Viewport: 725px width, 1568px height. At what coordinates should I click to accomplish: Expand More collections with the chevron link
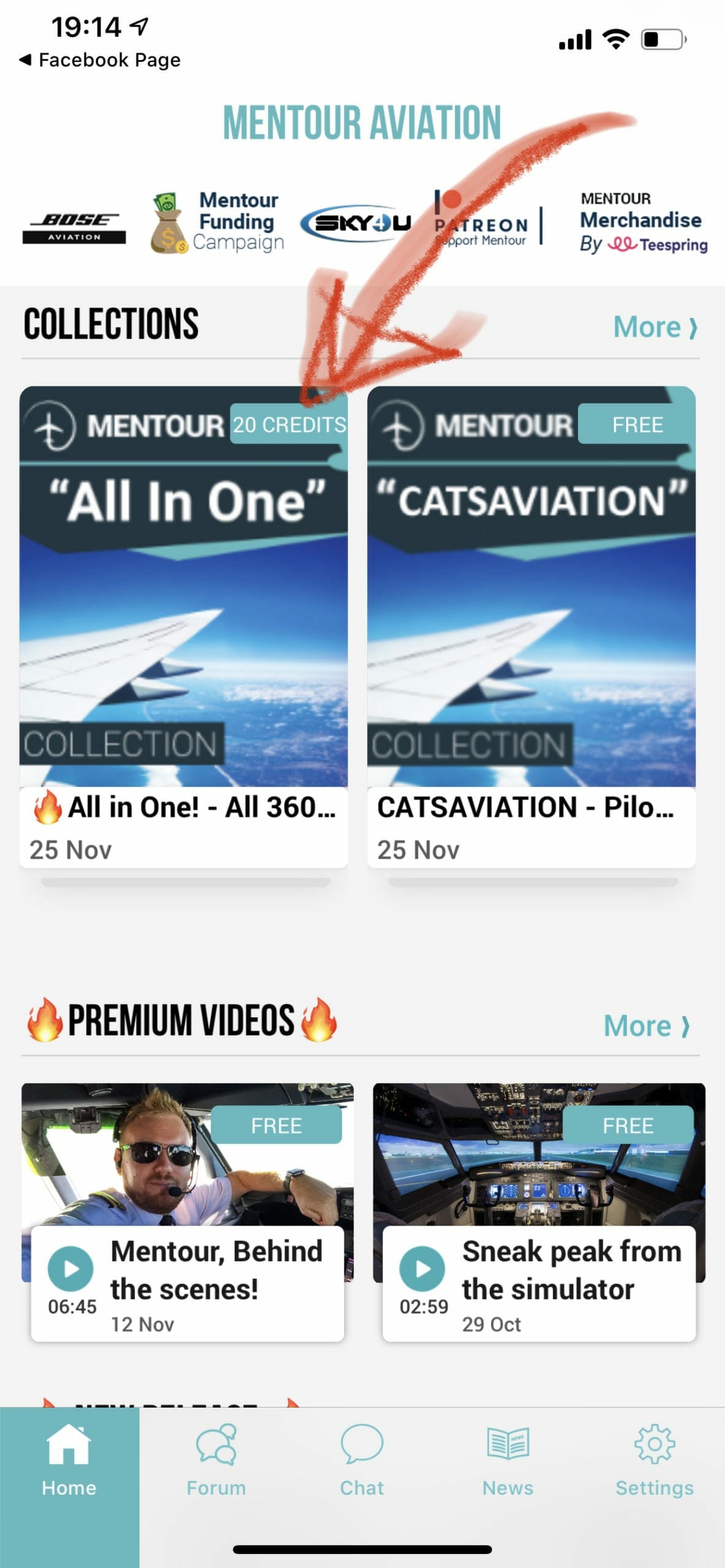pyautogui.click(x=655, y=328)
